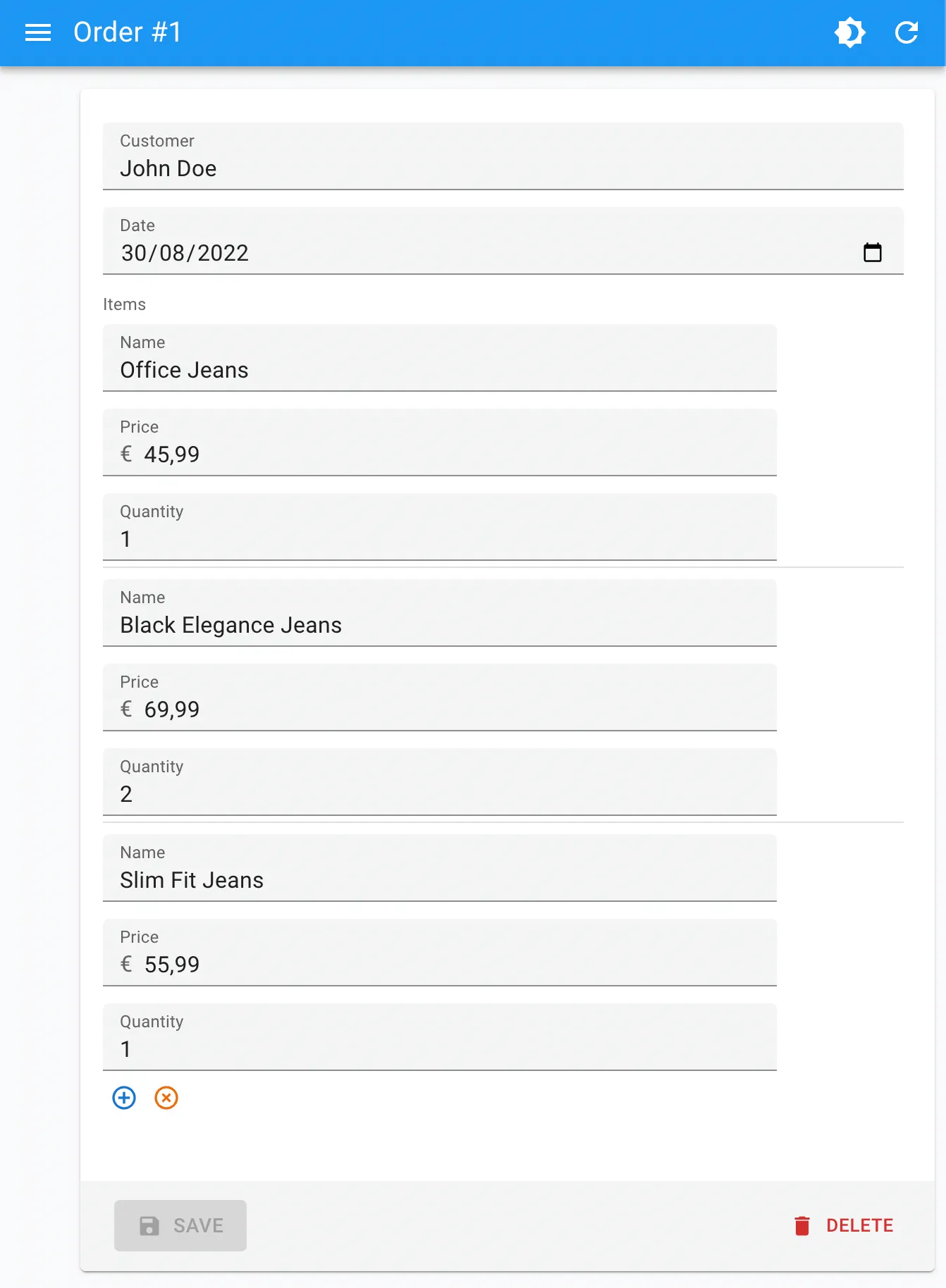Remove the last item via the cancel icon
The width and height of the screenshot is (946, 1288).
[x=166, y=1098]
